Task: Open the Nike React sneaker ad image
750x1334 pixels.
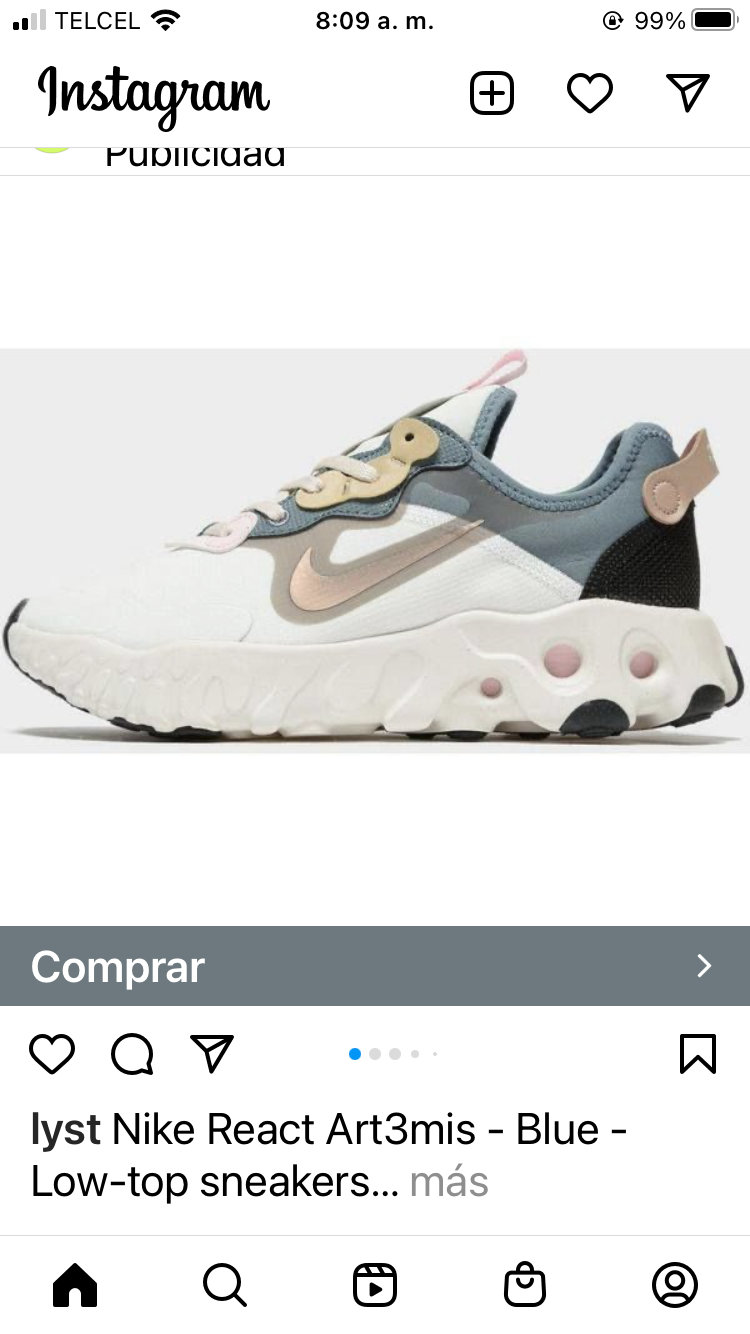Action: pyautogui.click(x=374, y=550)
